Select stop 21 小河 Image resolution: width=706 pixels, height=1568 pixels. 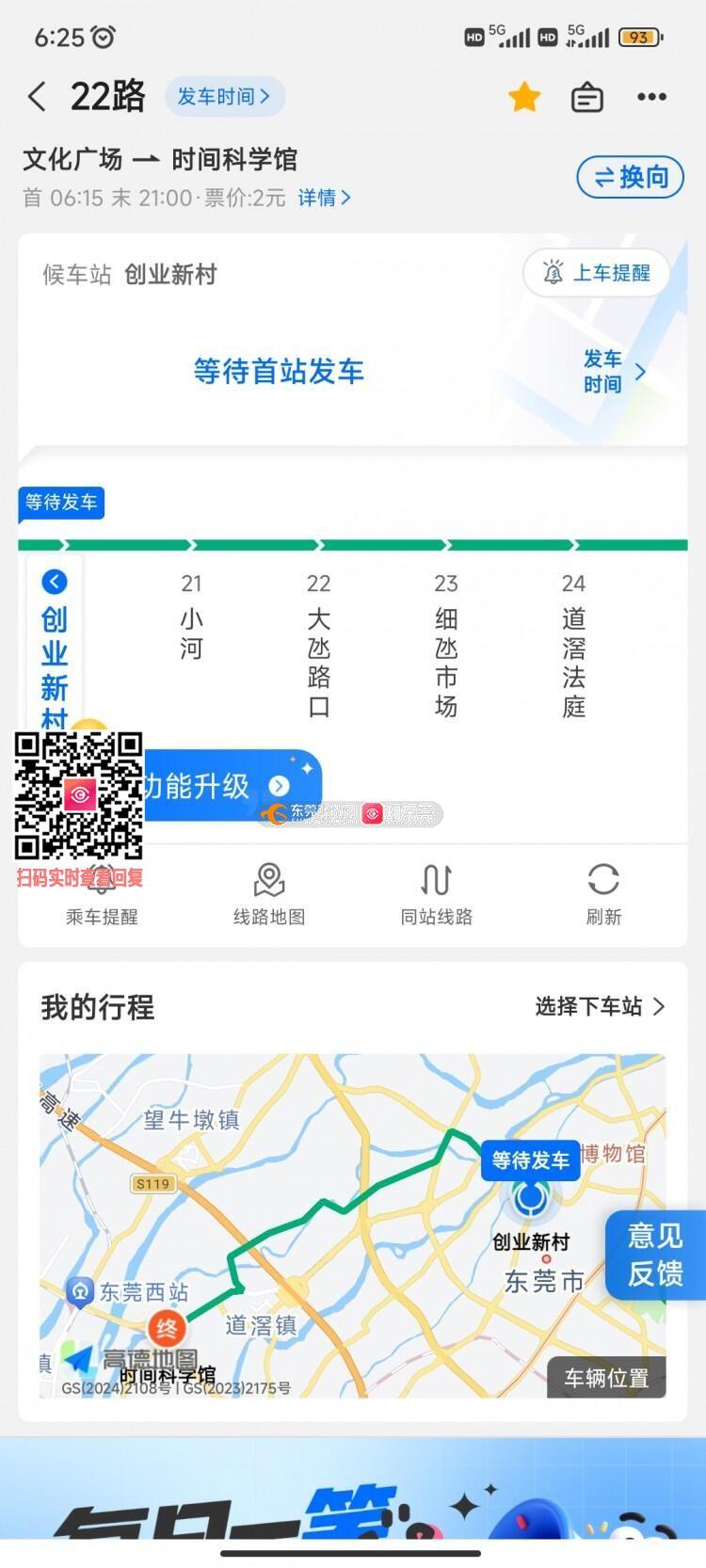pyautogui.click(x=191, y=621)
